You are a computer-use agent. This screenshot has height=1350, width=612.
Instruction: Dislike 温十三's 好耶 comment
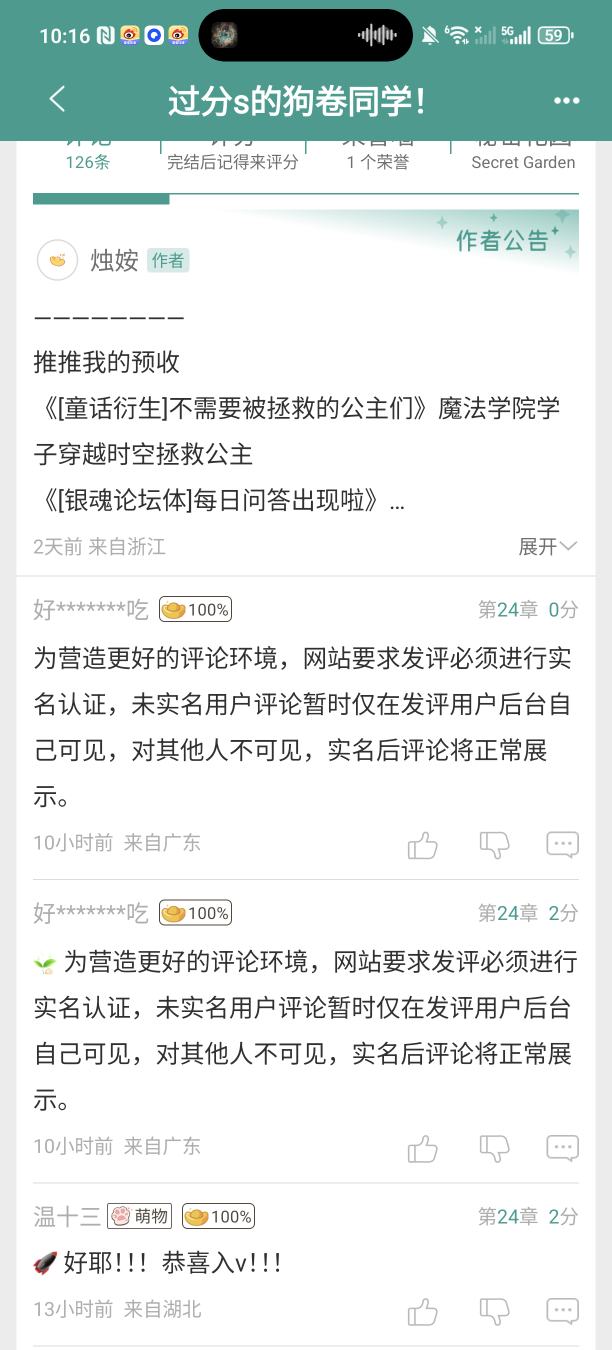click(x=494, y=1311)
